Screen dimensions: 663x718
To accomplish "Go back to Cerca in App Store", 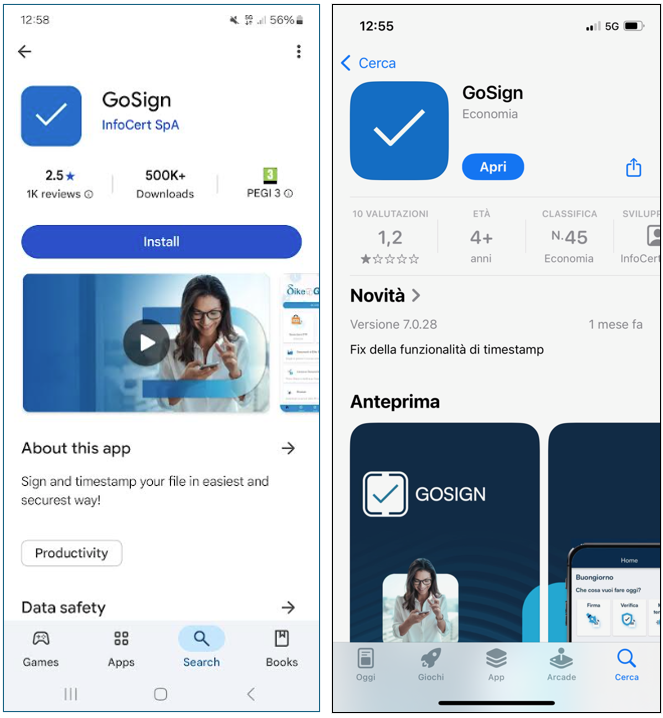I will click(x=368, y=63).
